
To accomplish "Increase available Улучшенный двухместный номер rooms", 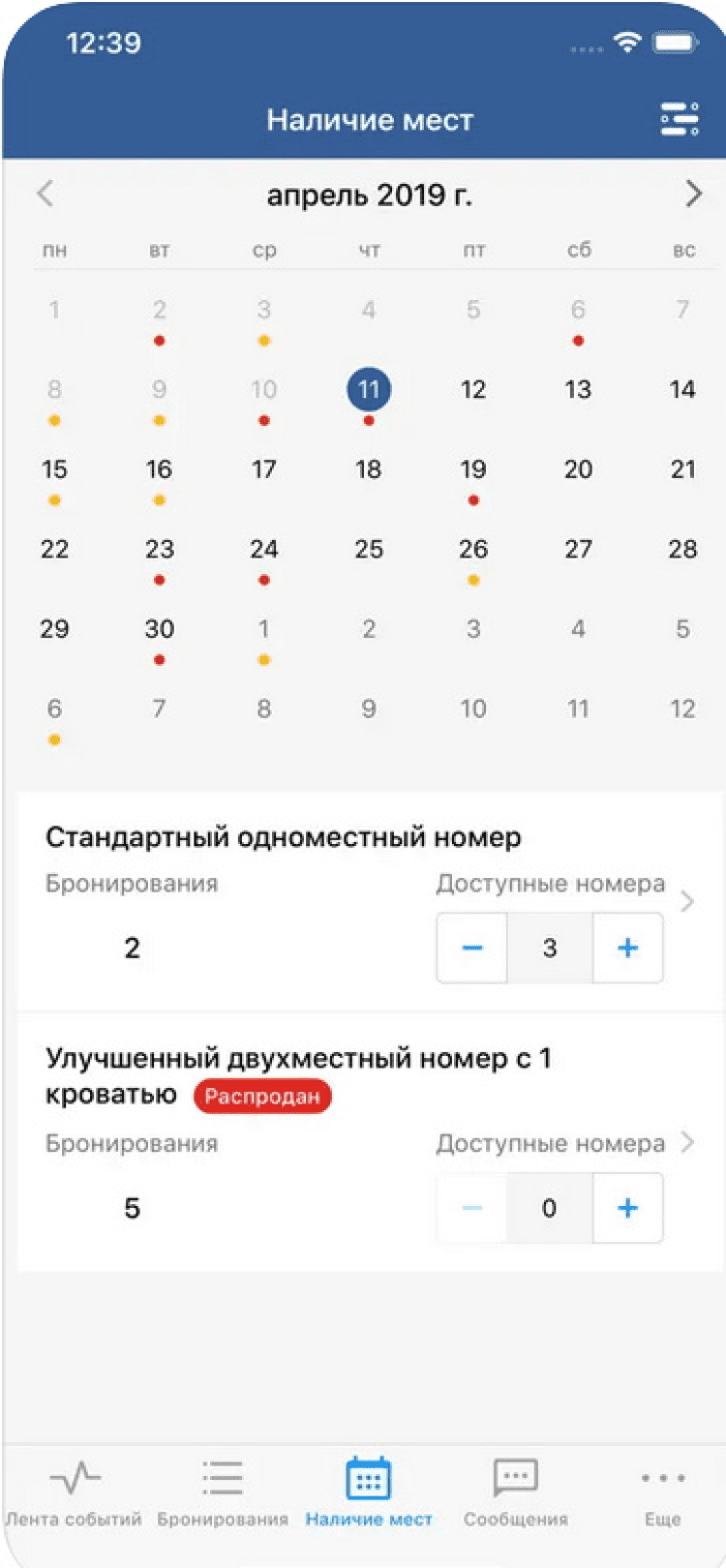I will pyautogui.click(x=627, y=1208).
